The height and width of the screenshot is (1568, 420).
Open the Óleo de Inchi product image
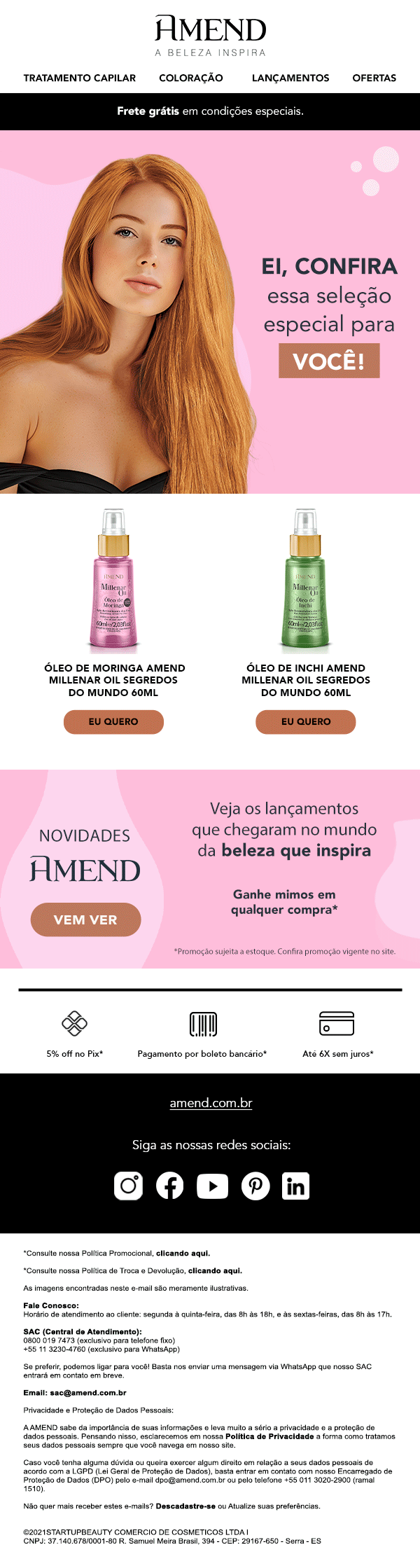coord(306,581)
